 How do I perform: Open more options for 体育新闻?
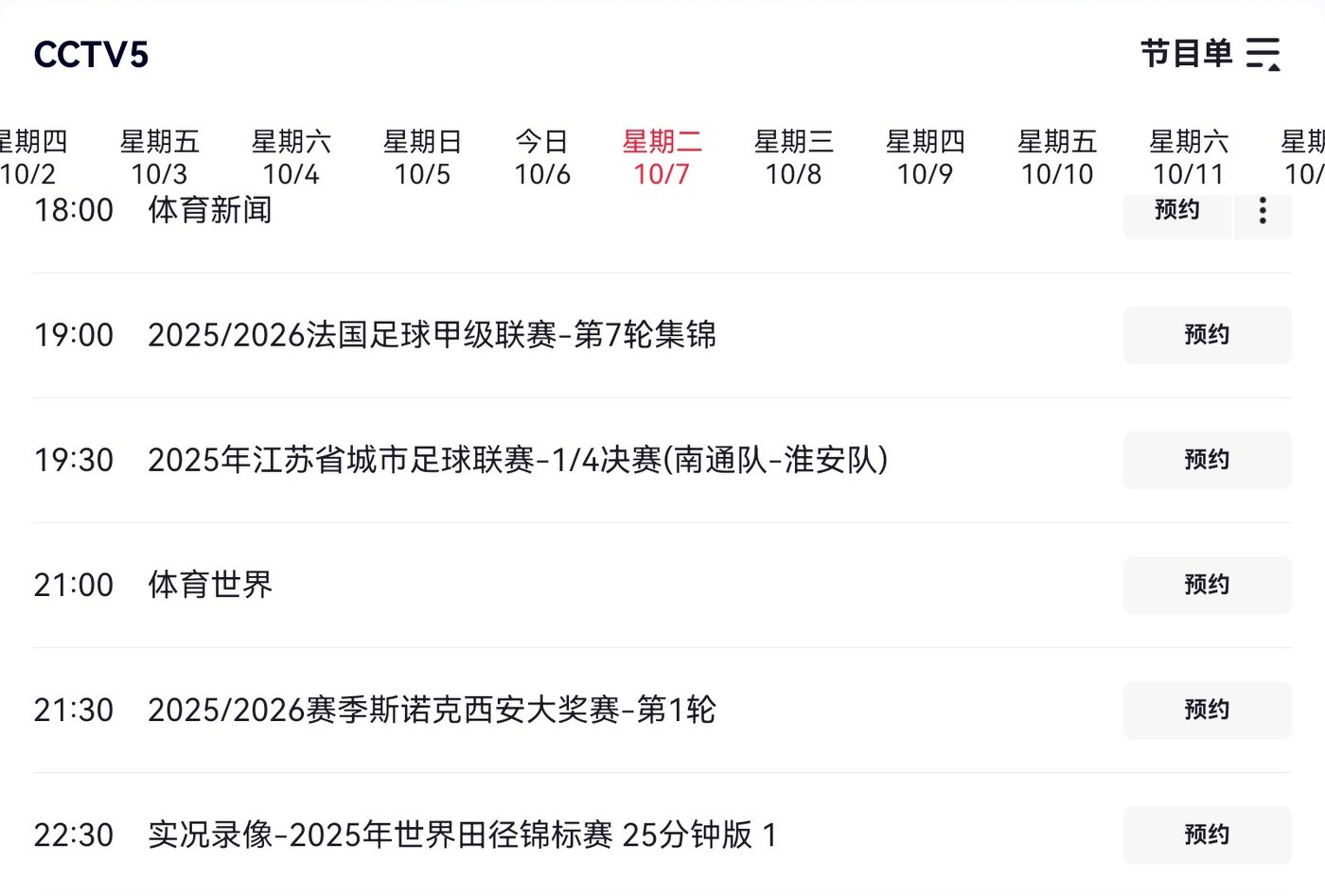pos(1263,211)
